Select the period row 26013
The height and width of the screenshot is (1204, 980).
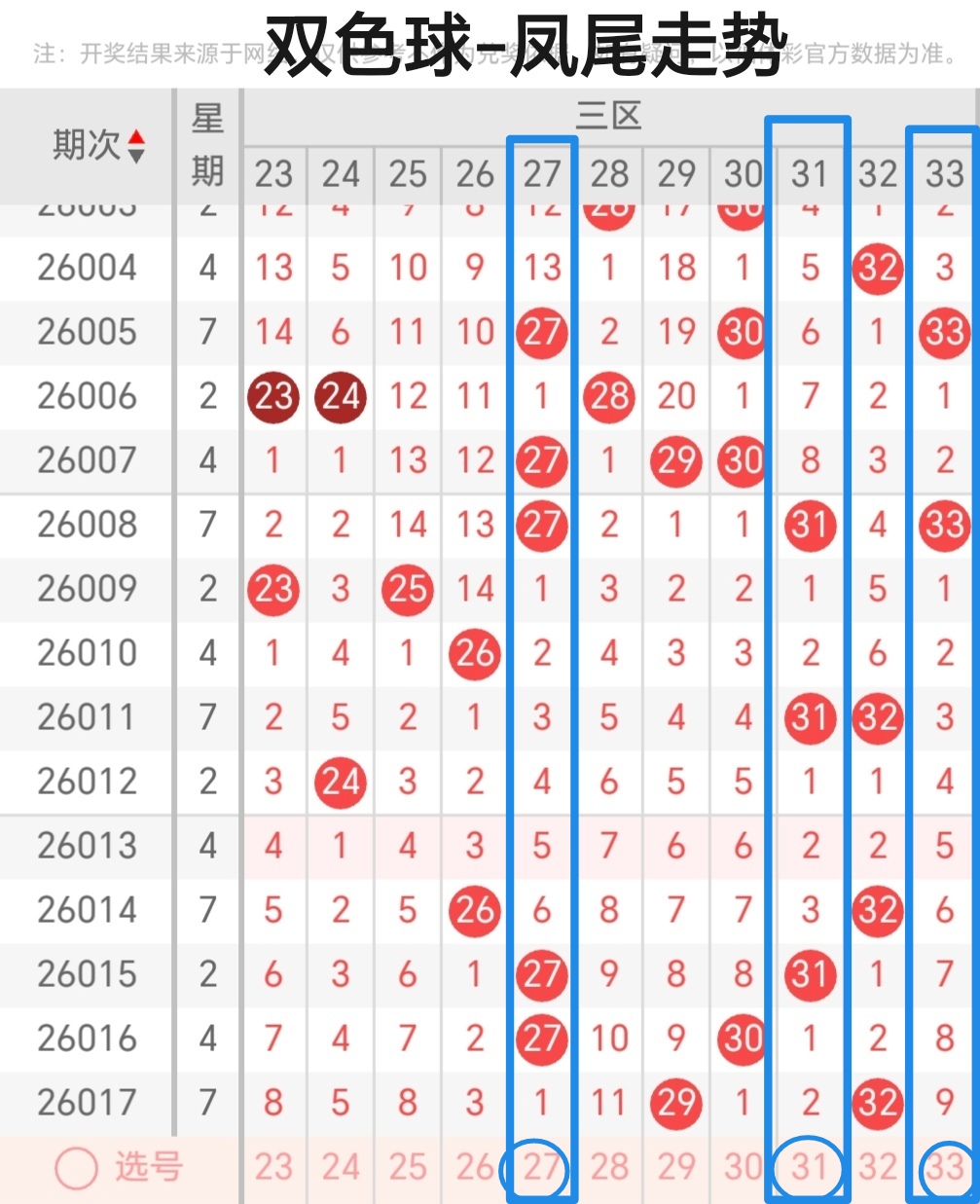(88, 846)
